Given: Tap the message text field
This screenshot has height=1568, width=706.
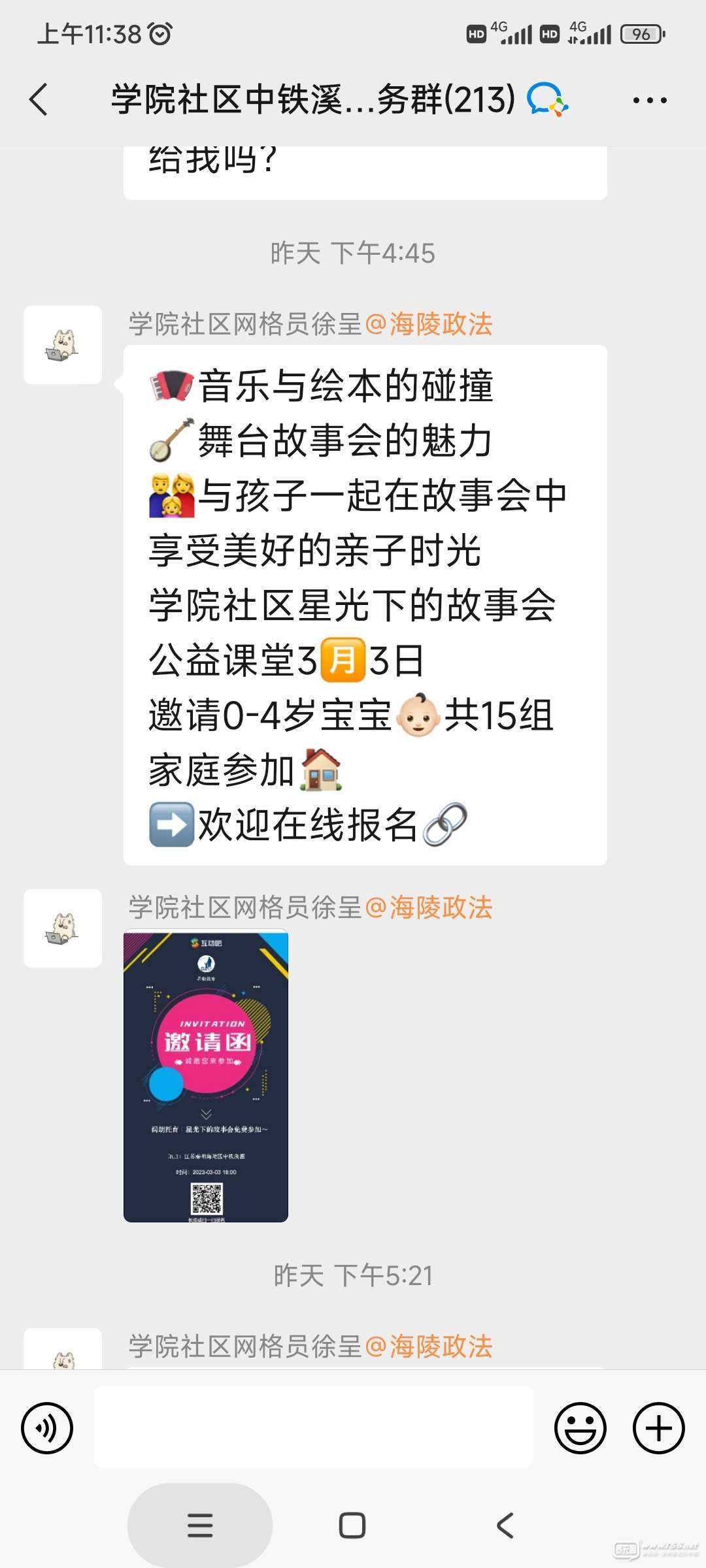Looking at the screenshot, I should pyautogui.click(x=314, y=1427).
